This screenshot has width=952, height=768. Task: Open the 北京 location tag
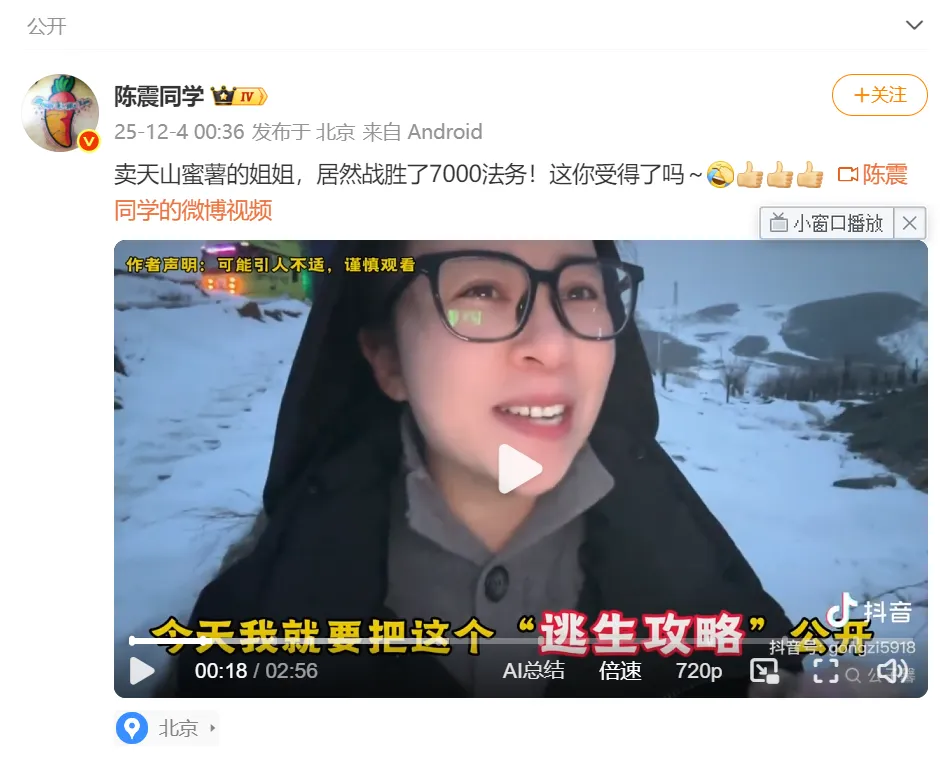pyautogui.click(x=168, y=728)
